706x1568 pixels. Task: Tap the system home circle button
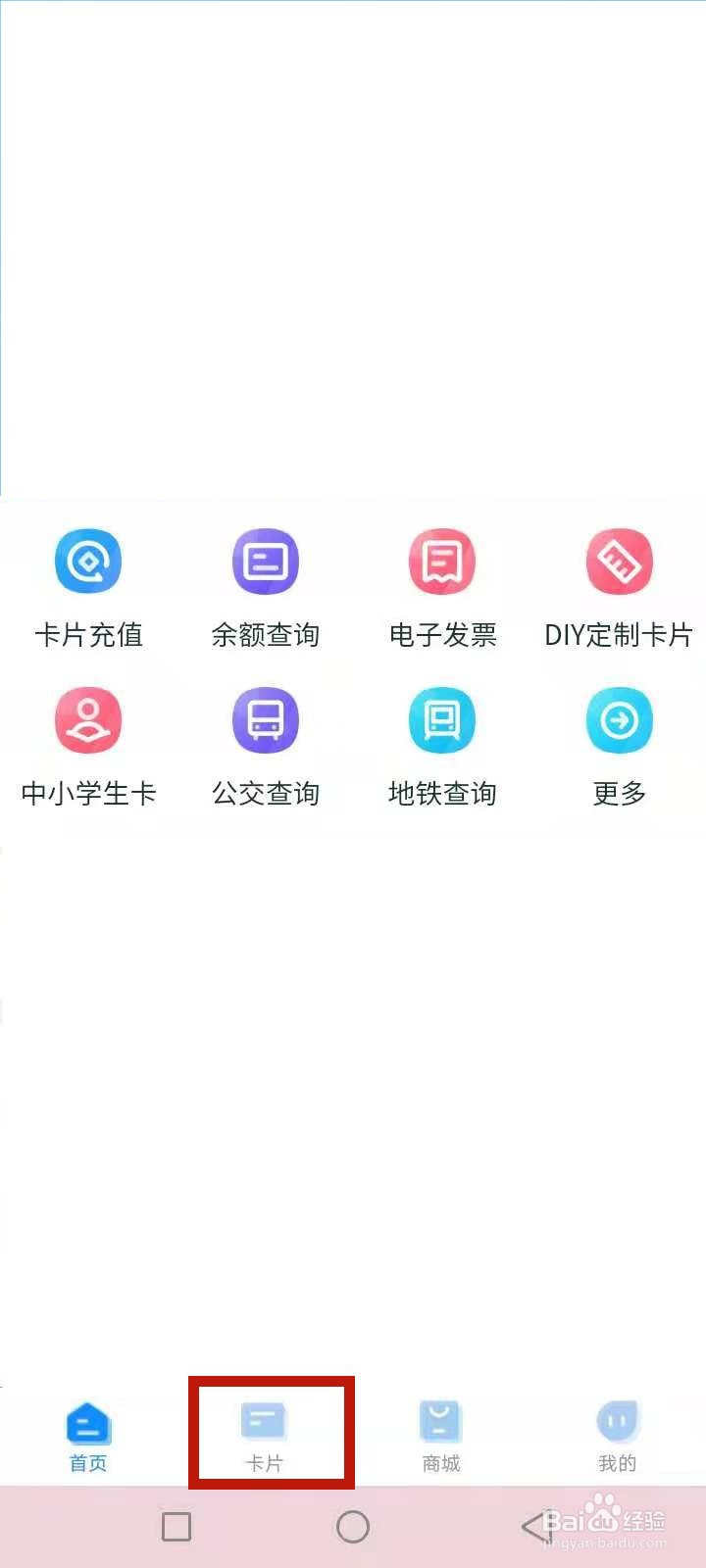(x=353, y=1526)
